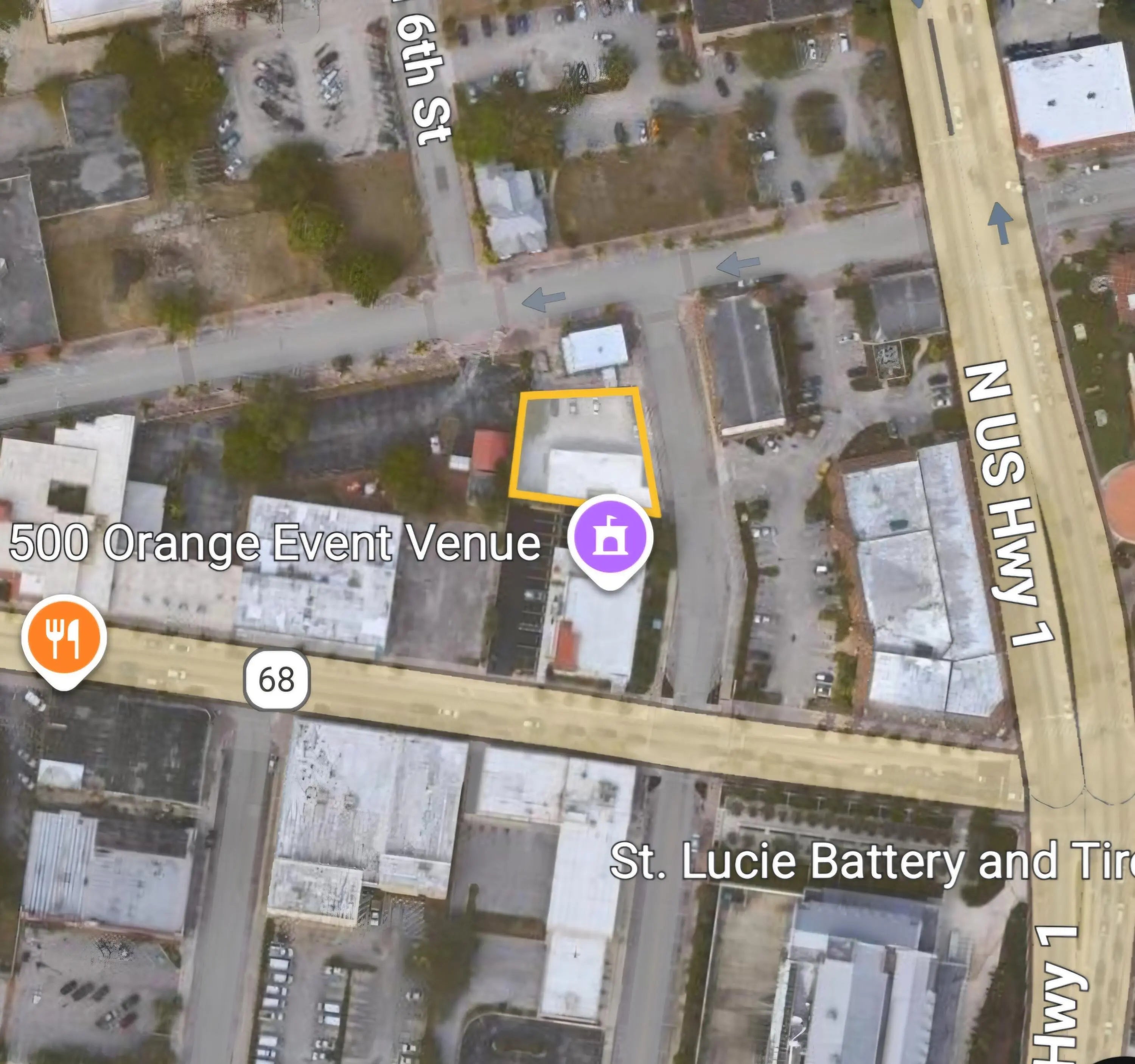Tap the orange restaurant map marker
The image size is (1135, 1064).
coord(64,637)
